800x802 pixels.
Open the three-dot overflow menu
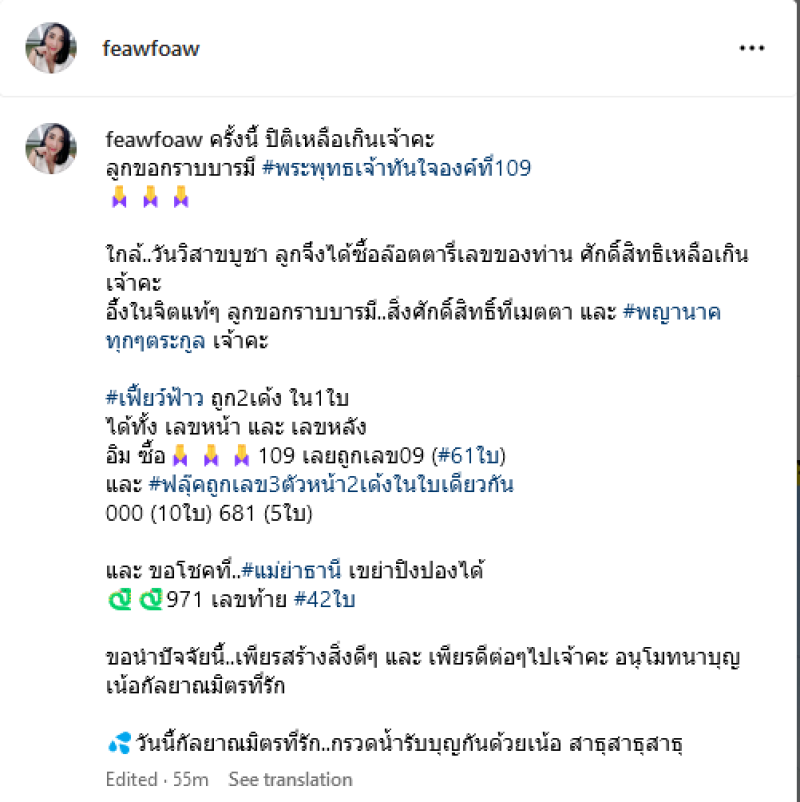coord(751,48)
